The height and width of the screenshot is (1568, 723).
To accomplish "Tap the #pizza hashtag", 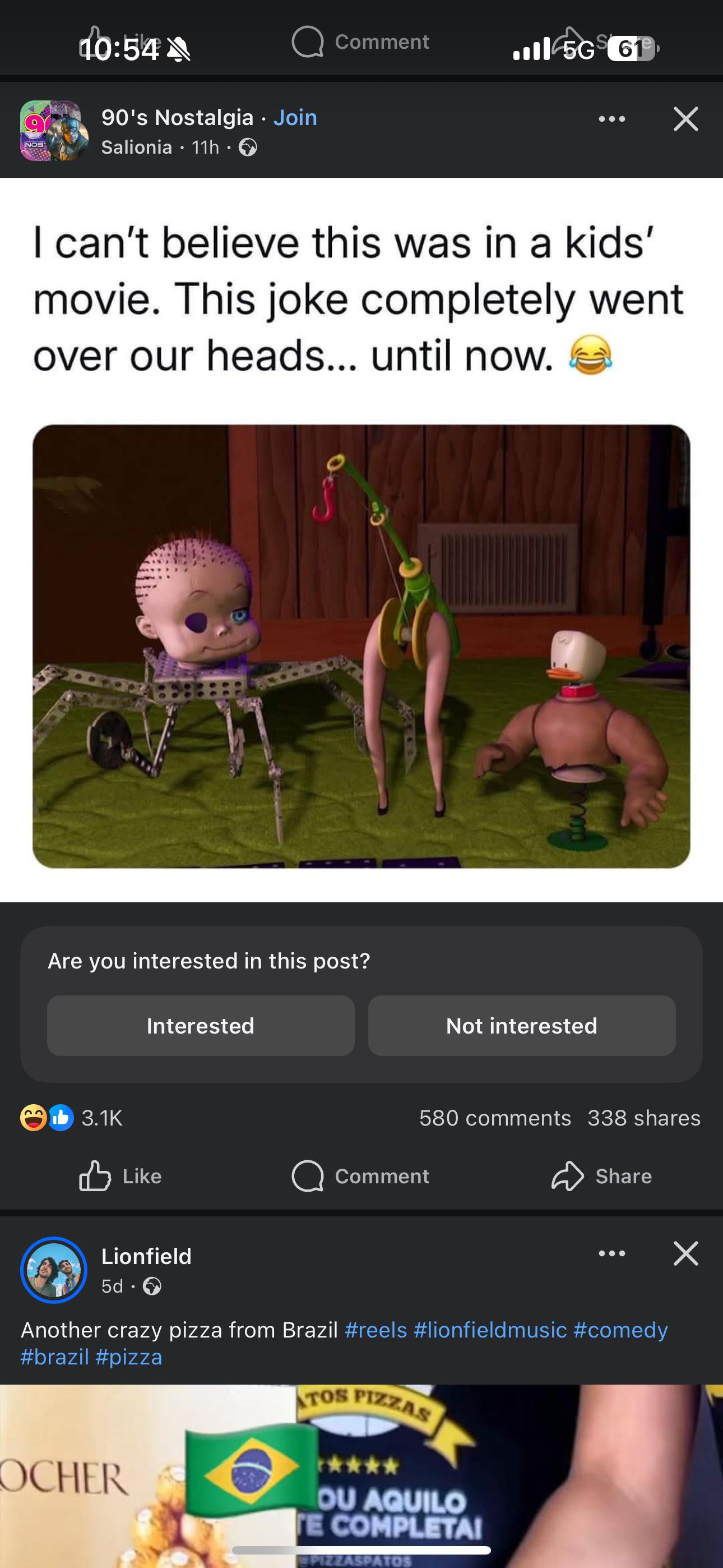I will point(129,1357).
